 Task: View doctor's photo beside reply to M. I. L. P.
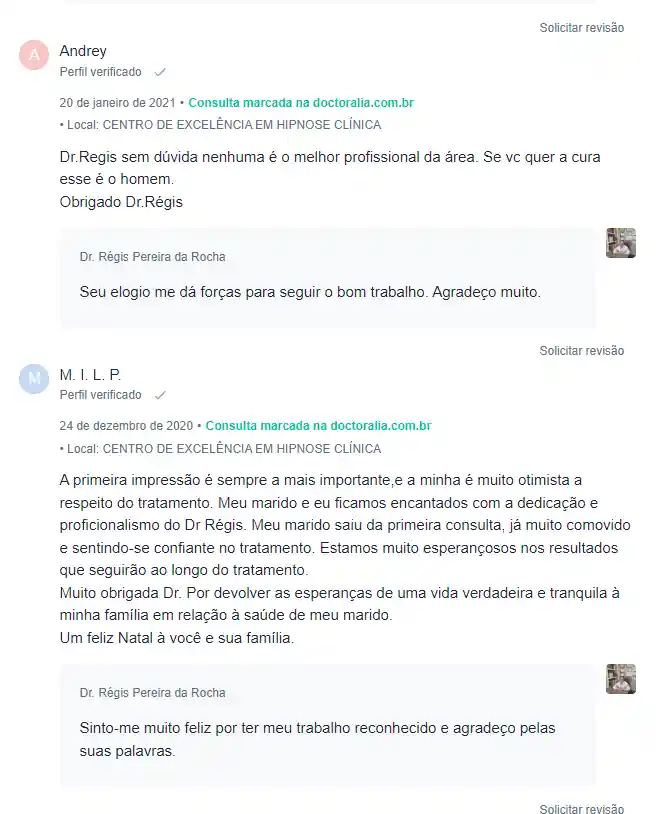pyautogui.click(x=621, y=679)
